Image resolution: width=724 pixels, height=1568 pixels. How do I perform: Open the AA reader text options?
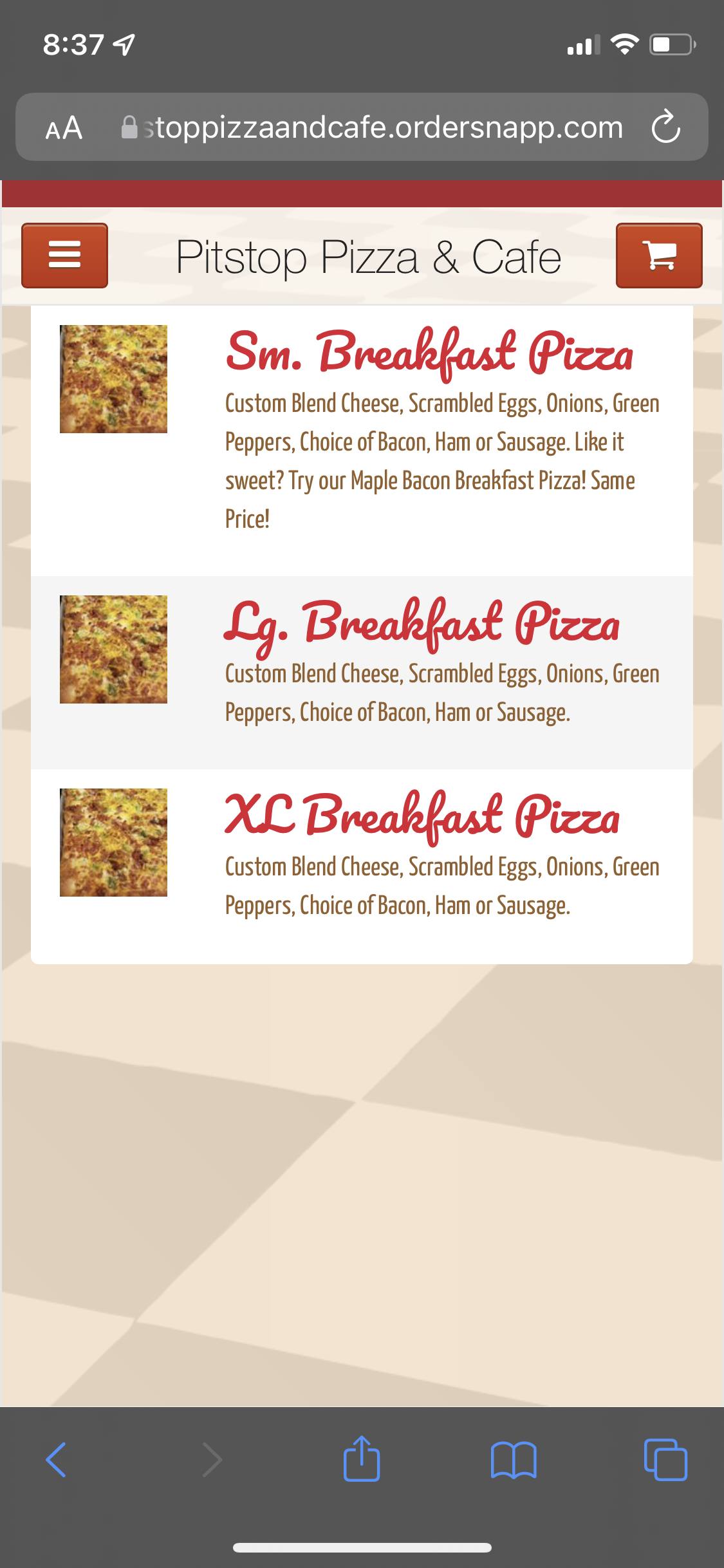(x=64, y=127)
